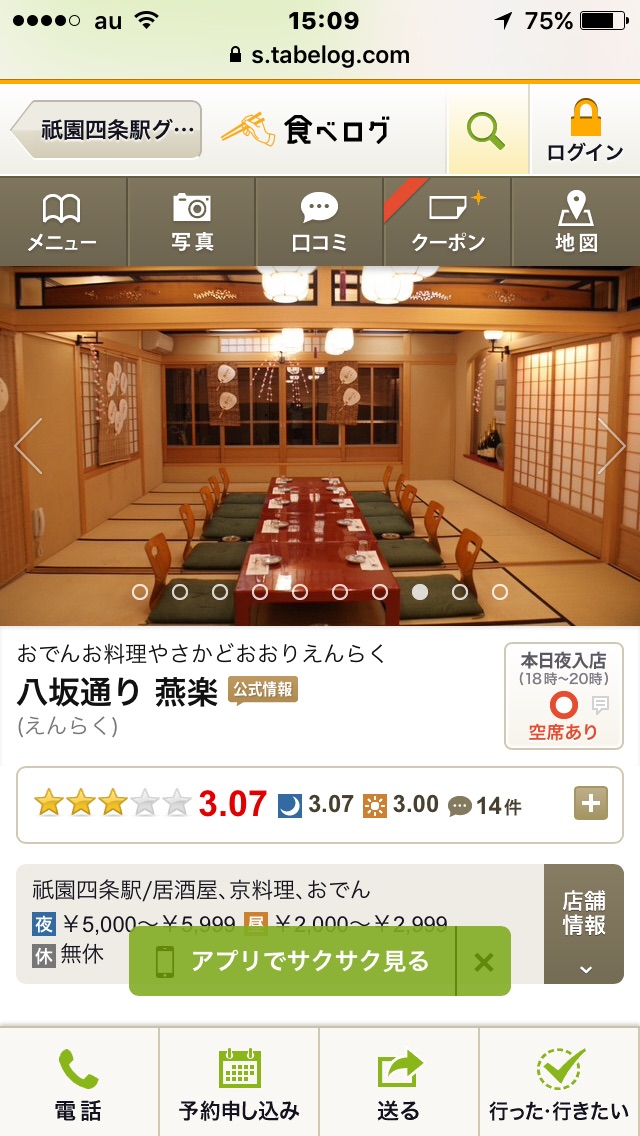Image resolution: width=640 pixels, height=1136 pixels.
Task: Check the 本日夜入店 空席あり availability box
Action: (564, 696)
